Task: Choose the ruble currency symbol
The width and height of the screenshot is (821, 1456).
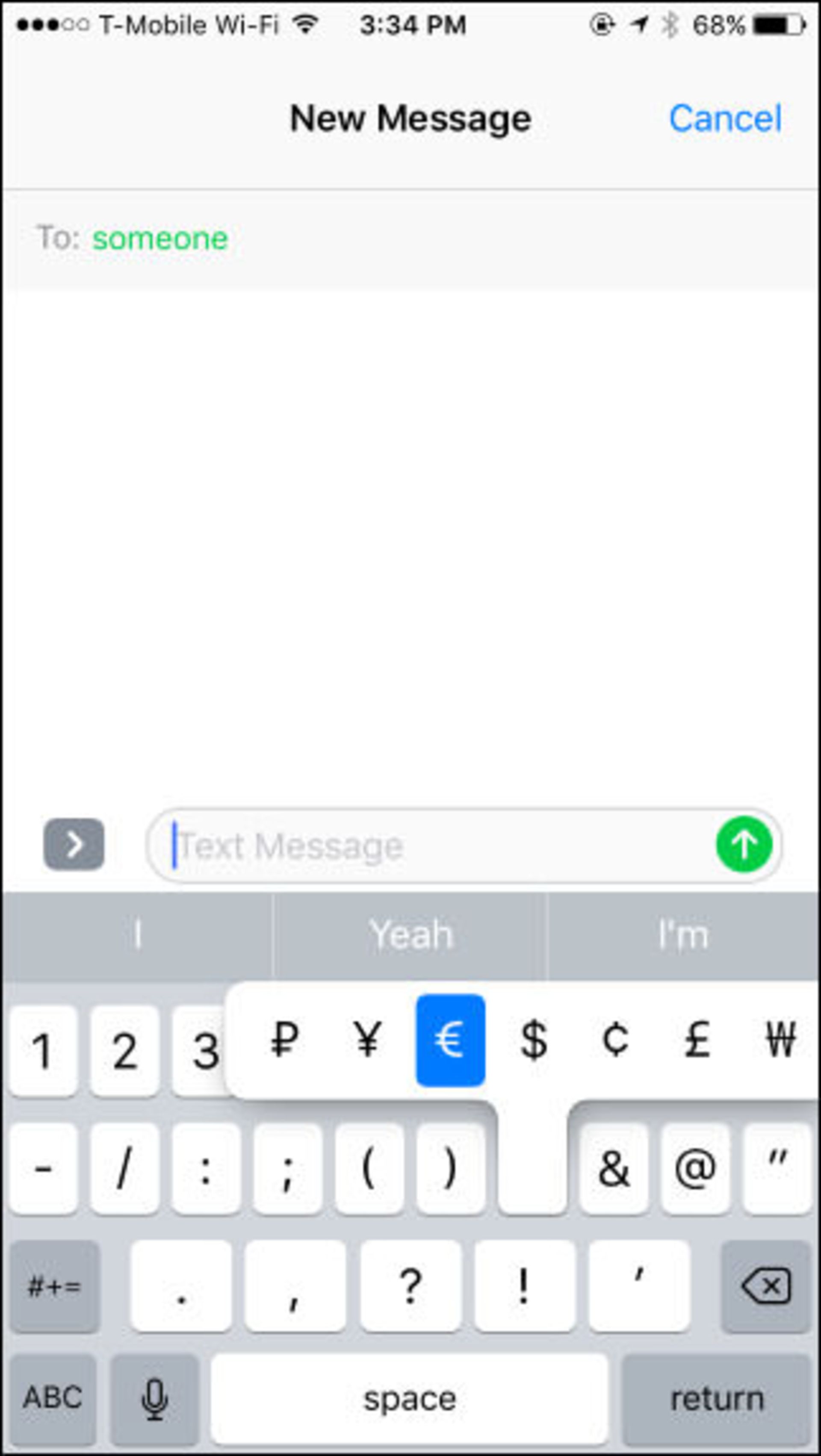Action: point(284,1040)
